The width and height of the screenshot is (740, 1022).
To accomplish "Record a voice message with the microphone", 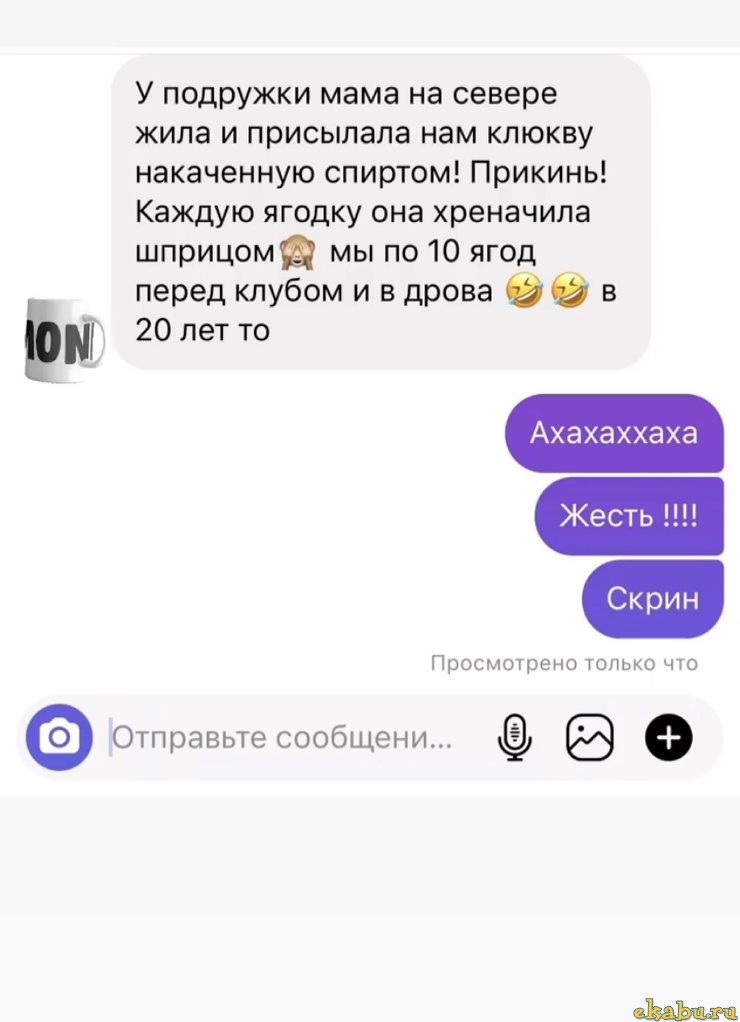I will (x=514, y=738).
